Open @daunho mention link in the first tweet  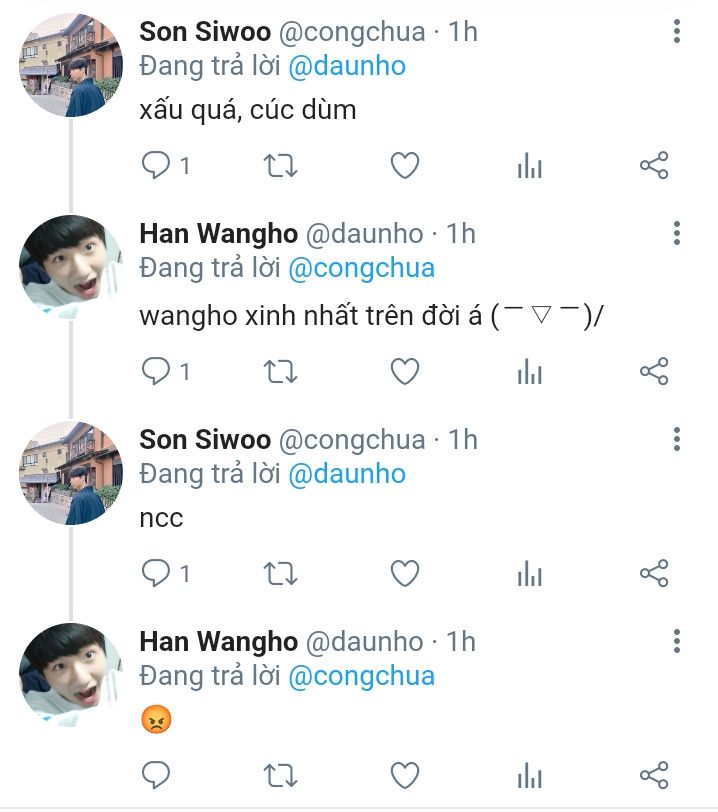pyautogui.click(x=347, y=66)
